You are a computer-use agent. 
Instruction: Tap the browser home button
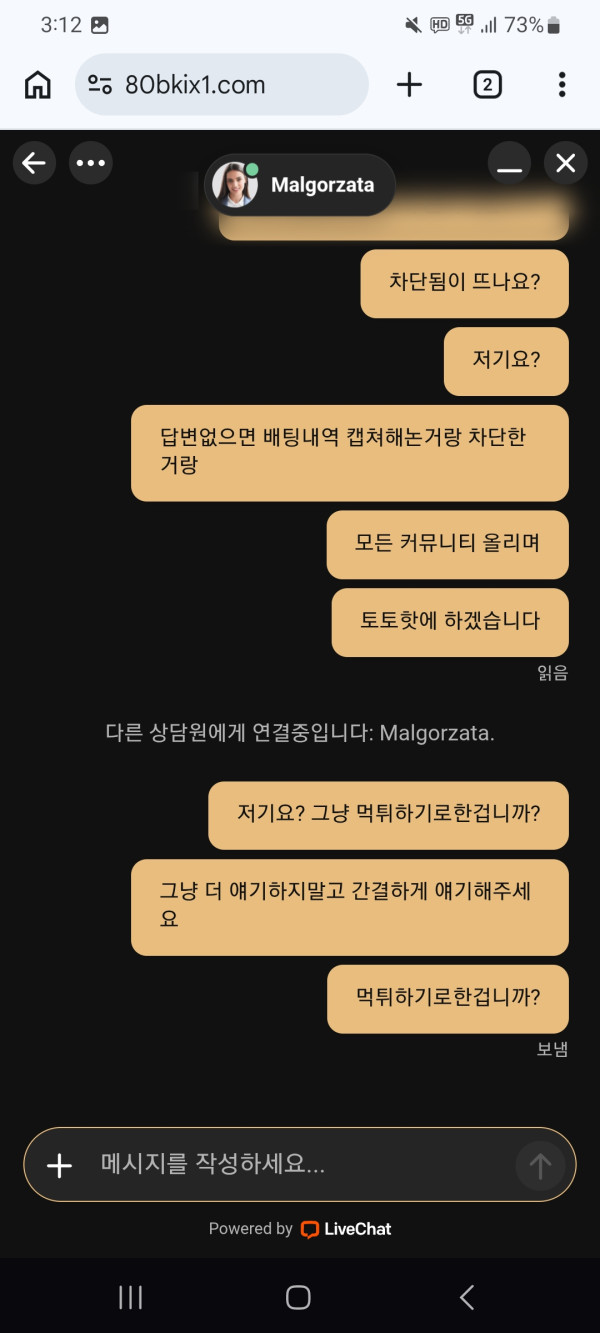38,85
